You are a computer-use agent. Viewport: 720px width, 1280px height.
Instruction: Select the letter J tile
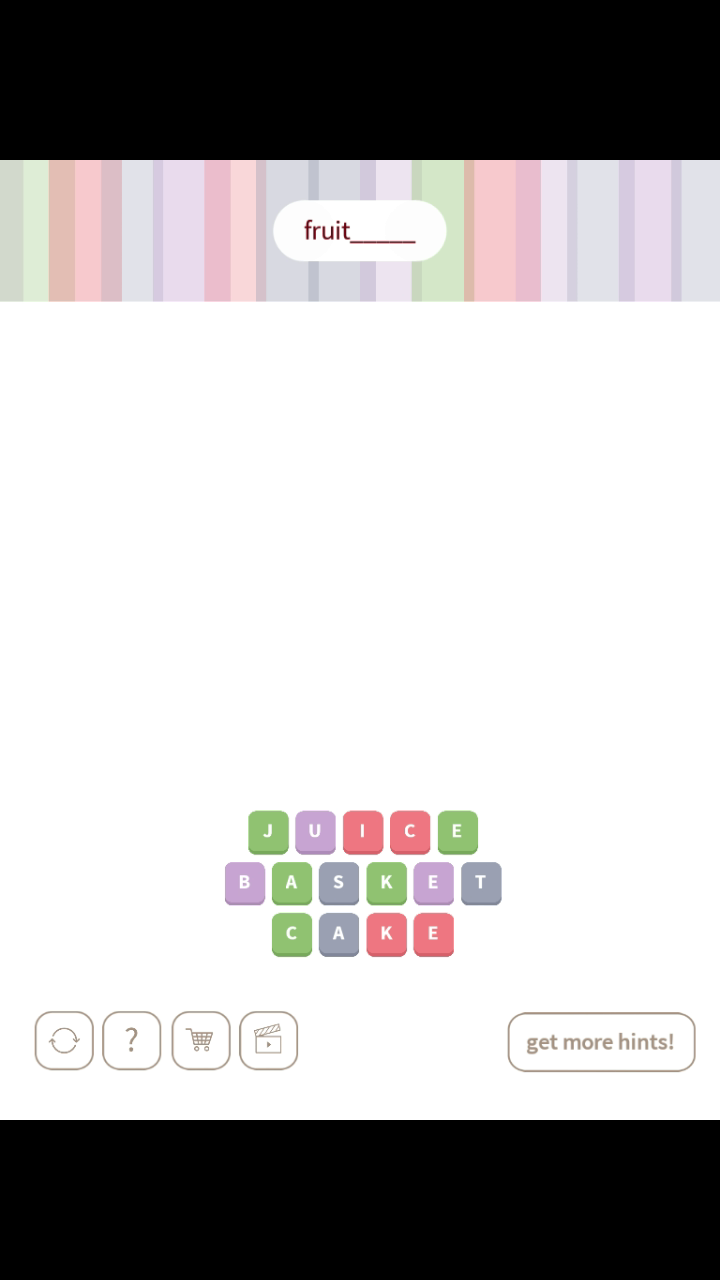tap(268, 831)
